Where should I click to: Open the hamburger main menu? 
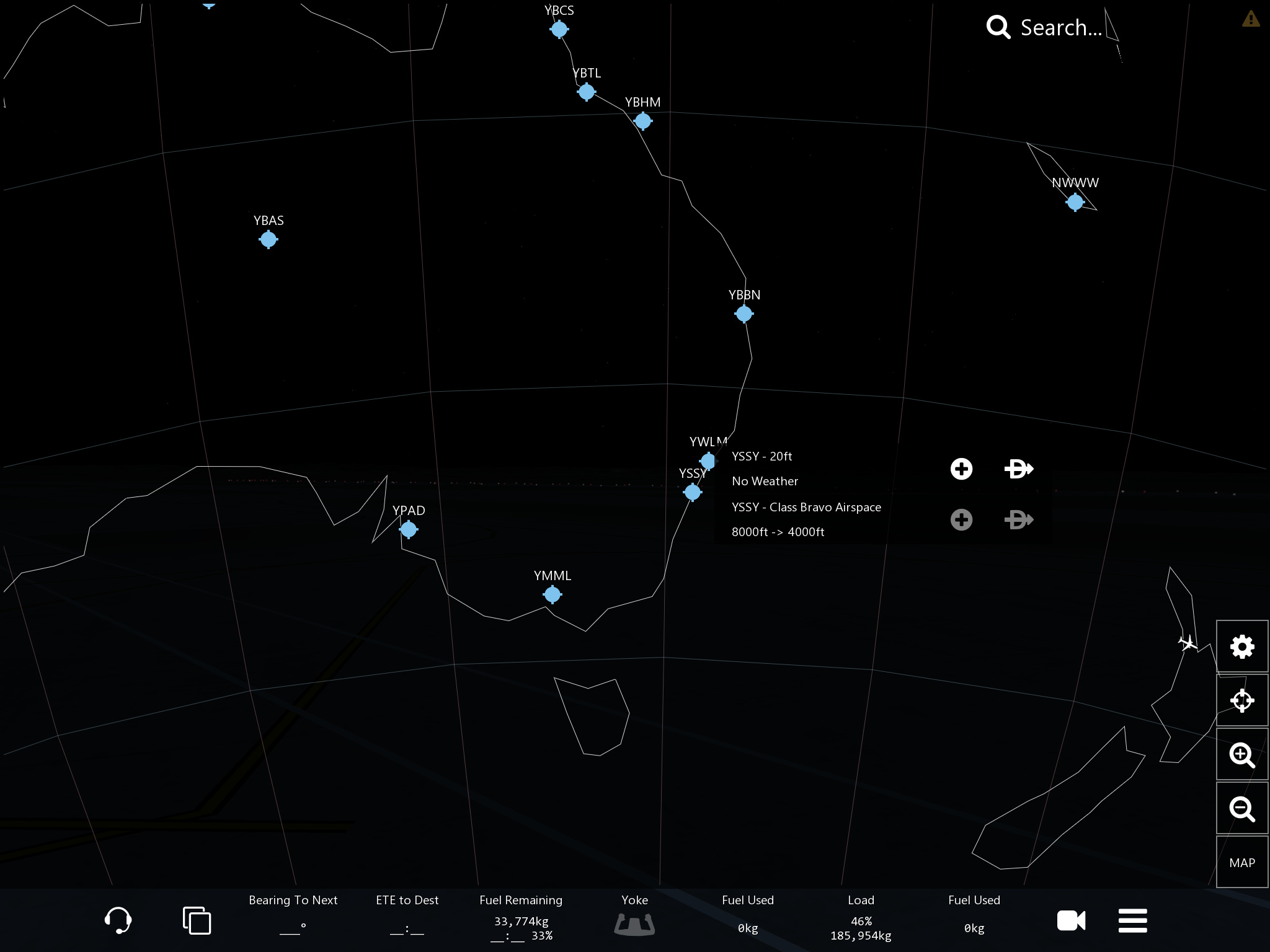(x=1132, y=920)
